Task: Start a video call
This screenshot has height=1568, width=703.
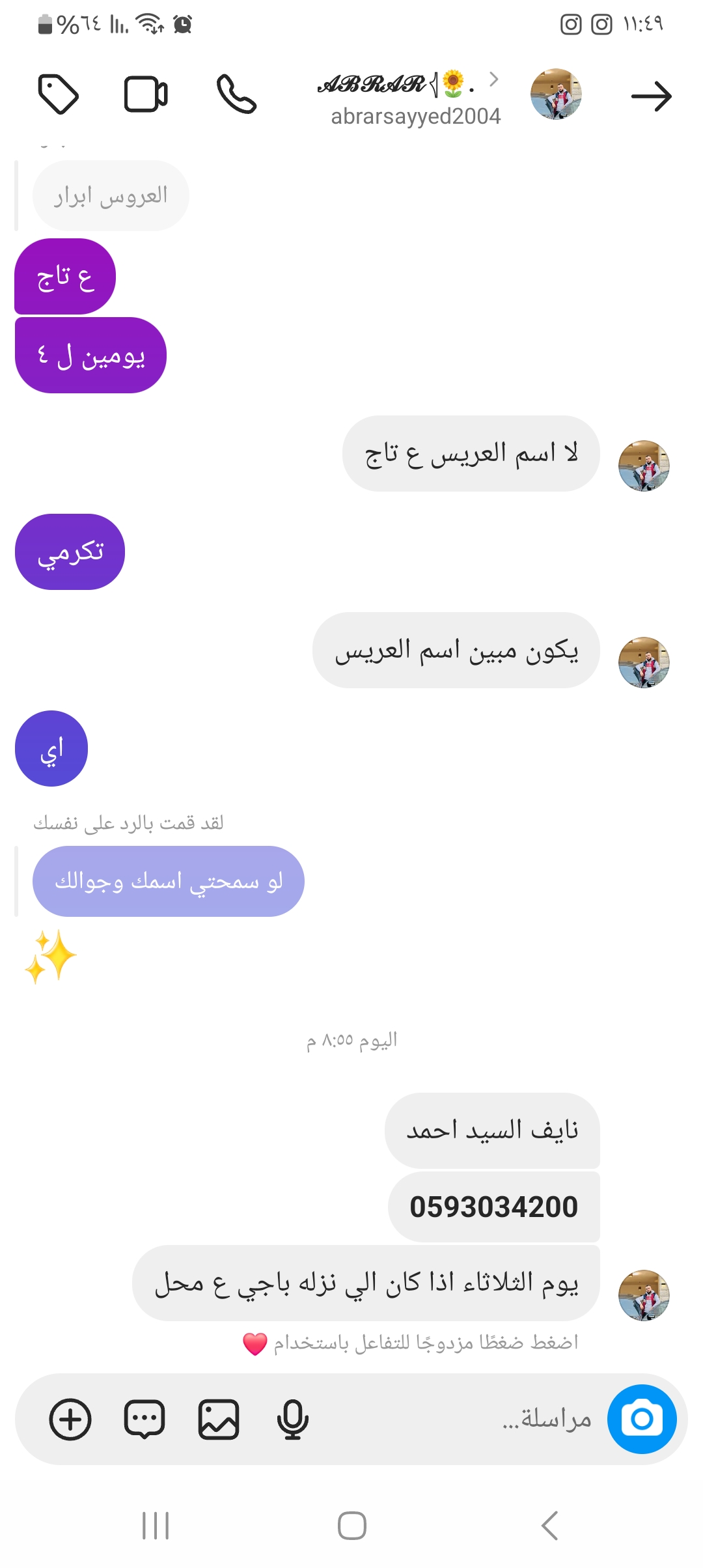Action: 146,95
